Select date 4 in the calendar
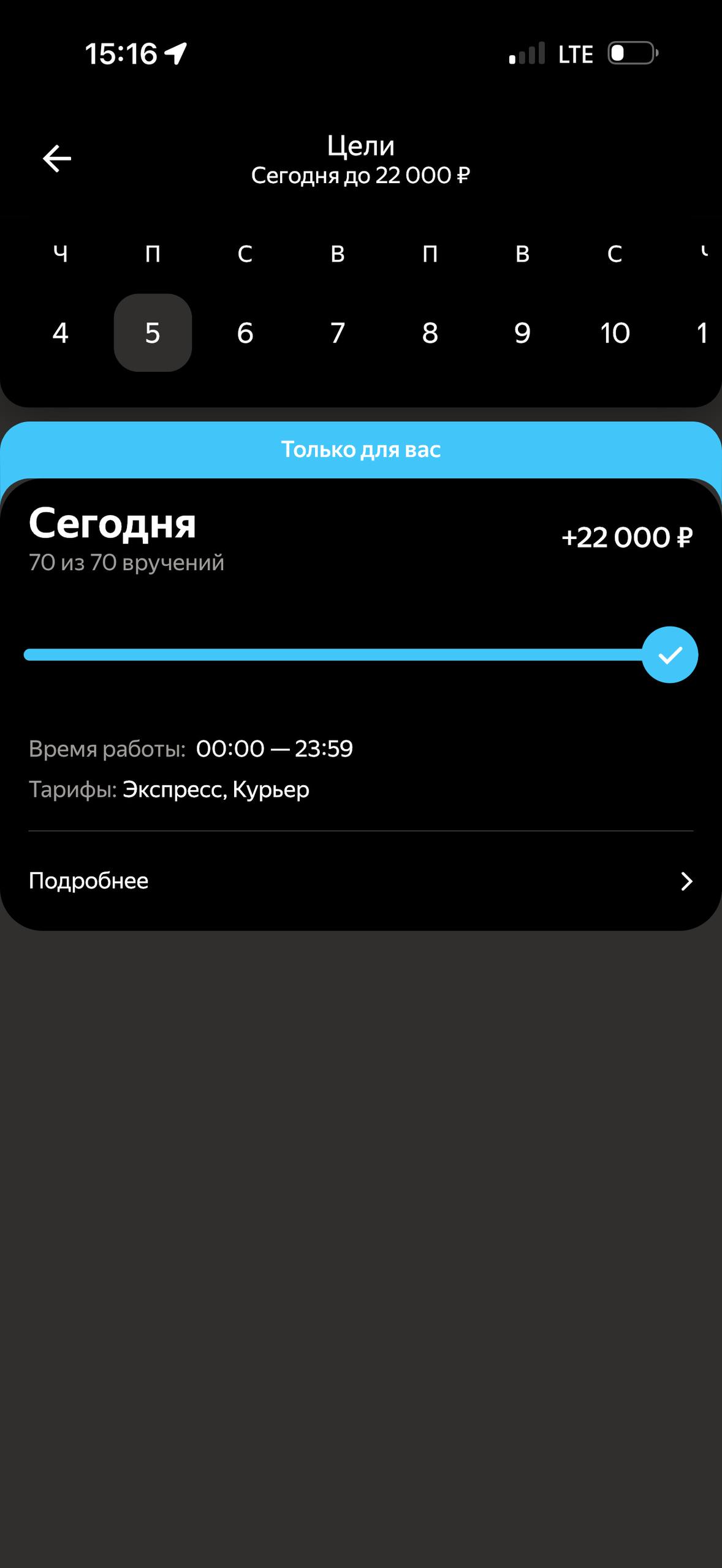Image resolution: width=722 pixels, height=1568 pixels. tap(60, 333)
